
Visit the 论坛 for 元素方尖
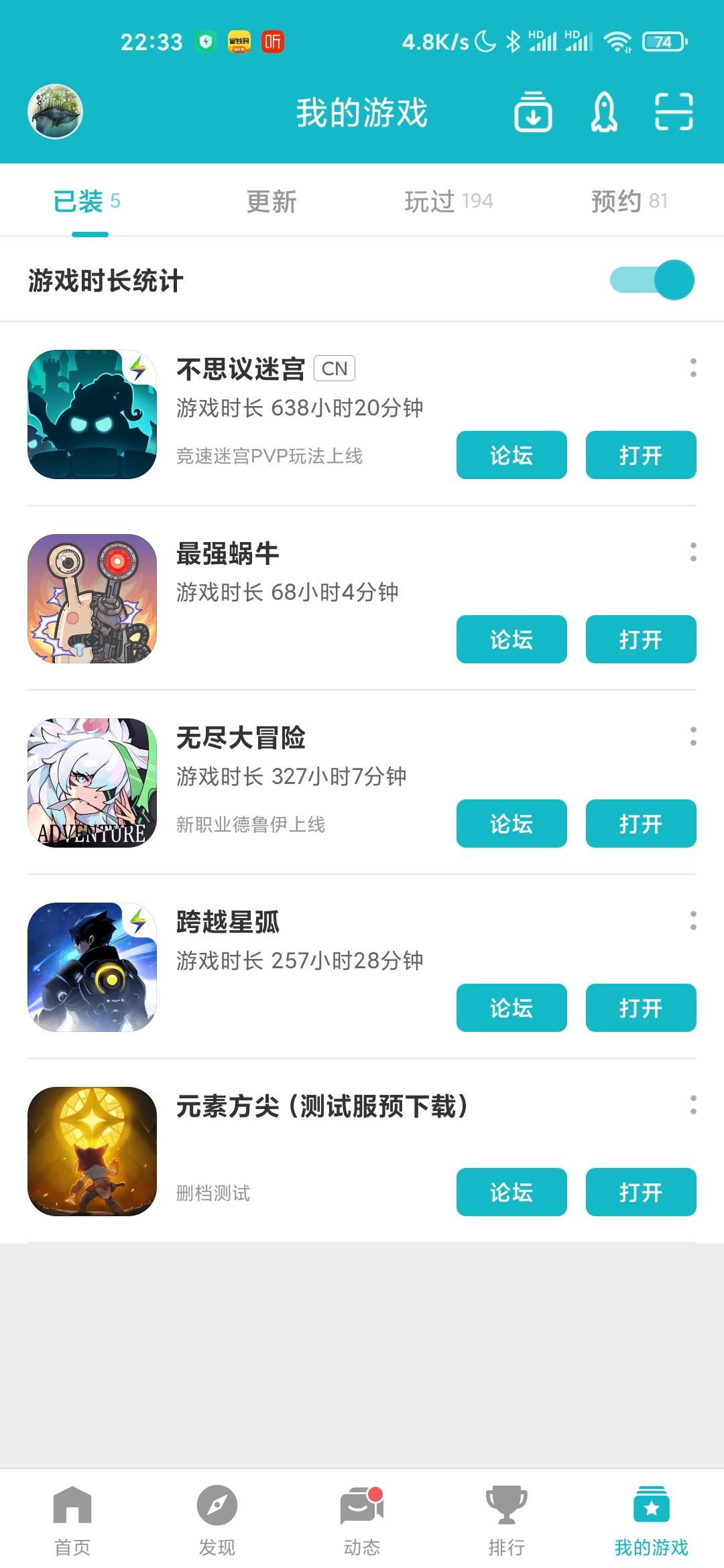click(x=511, y=1192)
